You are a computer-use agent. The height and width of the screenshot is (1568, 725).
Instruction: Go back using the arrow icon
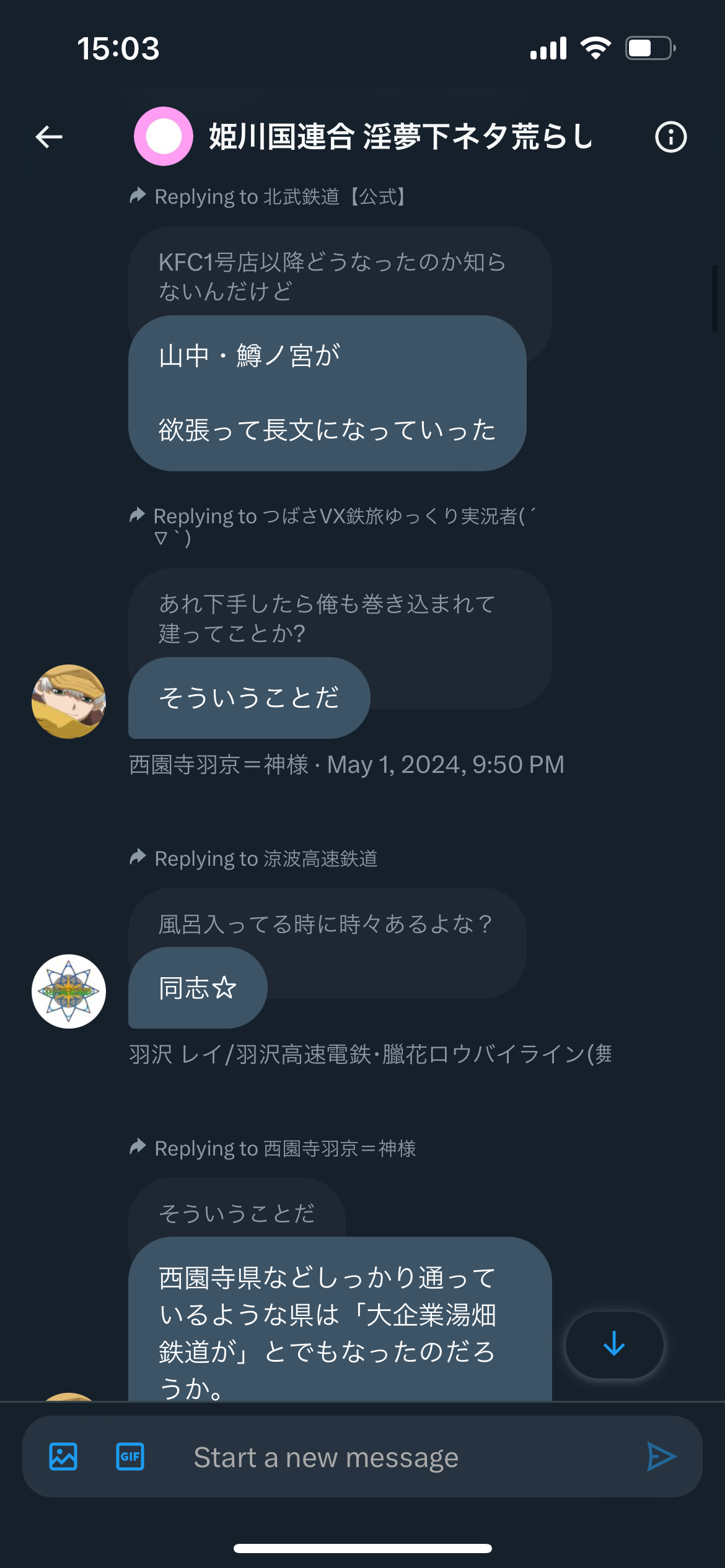click(49, 137)
